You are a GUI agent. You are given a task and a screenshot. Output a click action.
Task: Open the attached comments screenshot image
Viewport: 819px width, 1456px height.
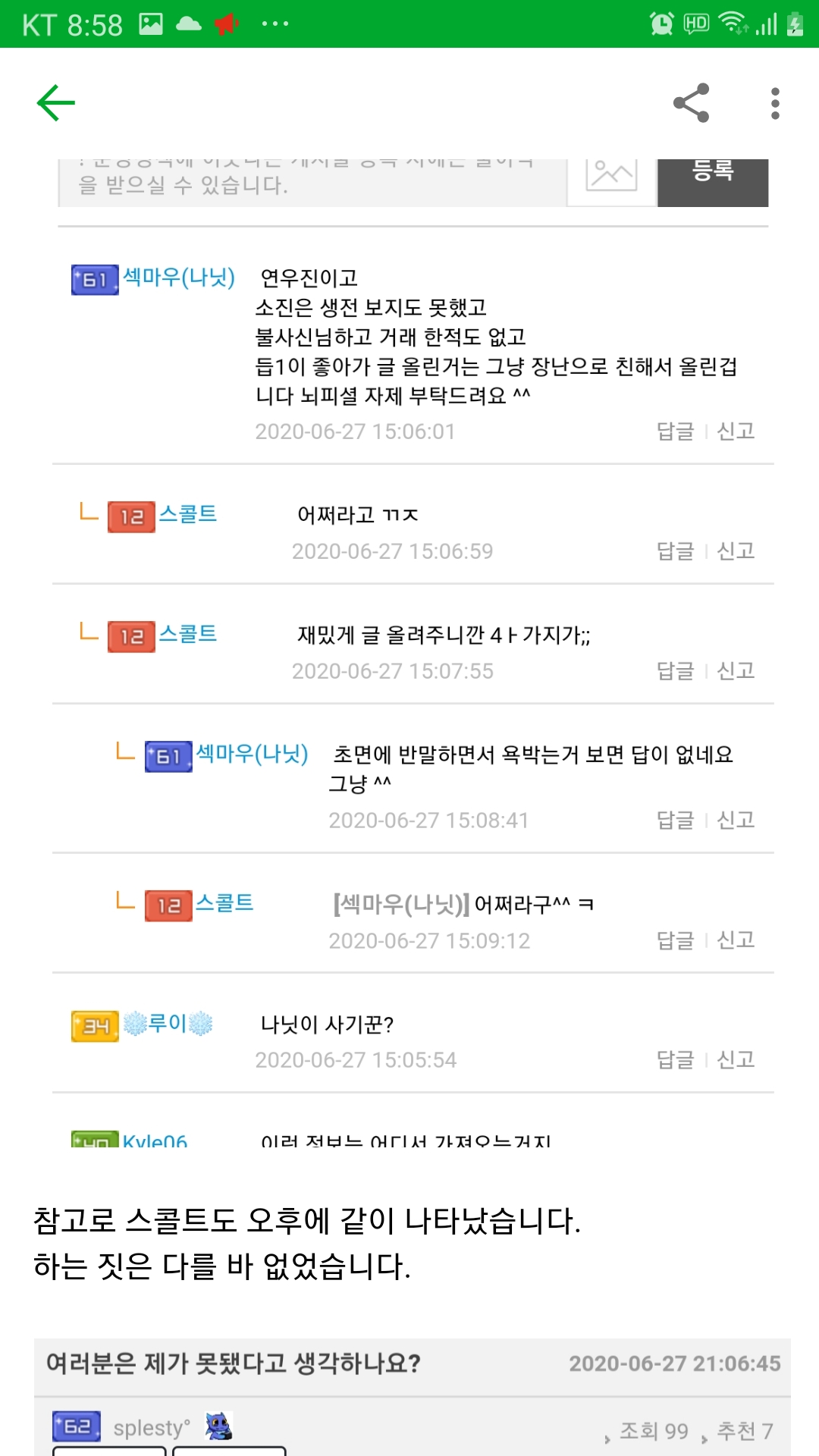pos(413,652)
